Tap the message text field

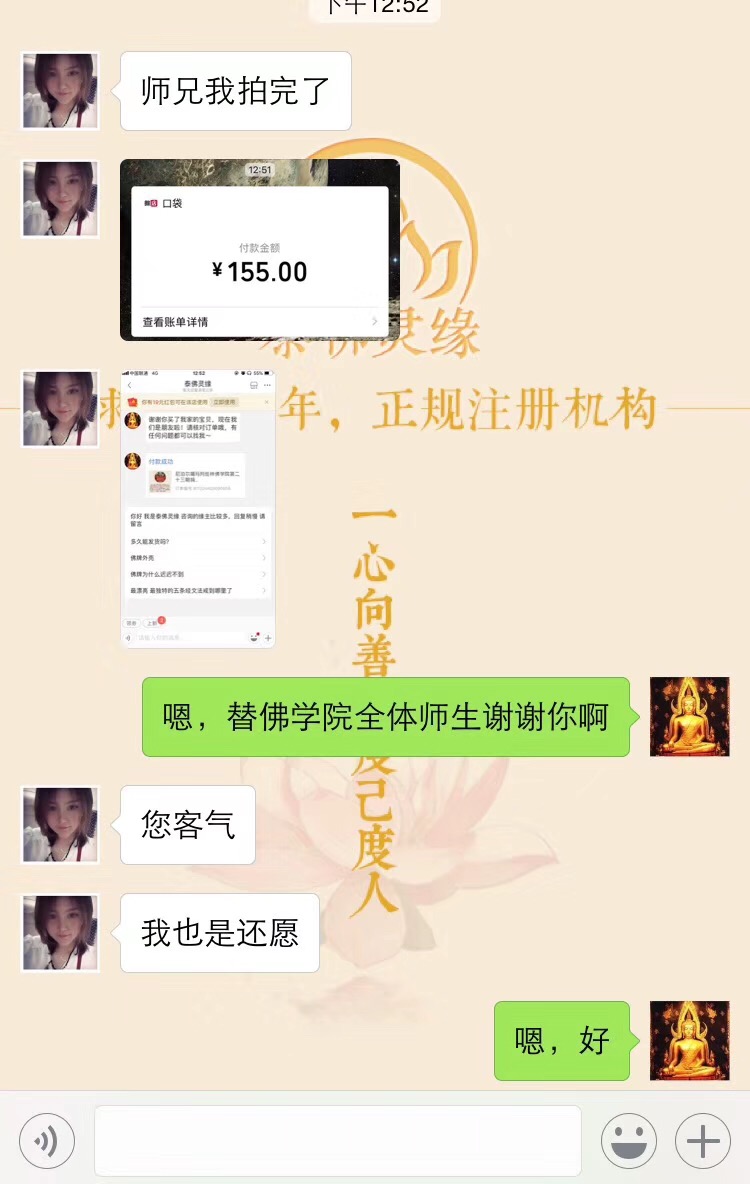(337, 1141)
